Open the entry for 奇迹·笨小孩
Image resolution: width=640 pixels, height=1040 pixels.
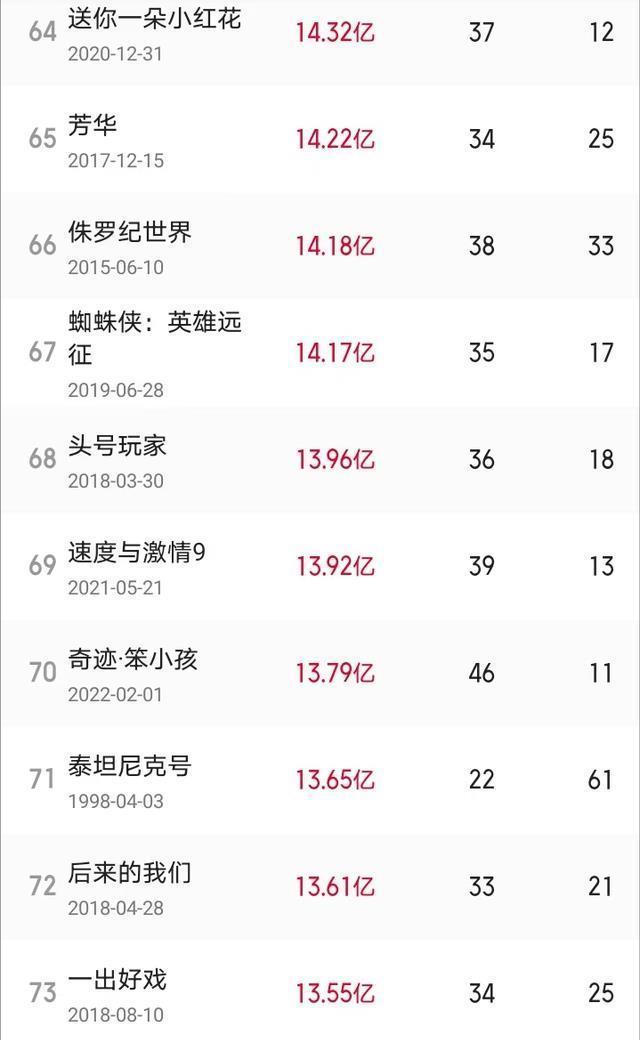click(133, 660)
